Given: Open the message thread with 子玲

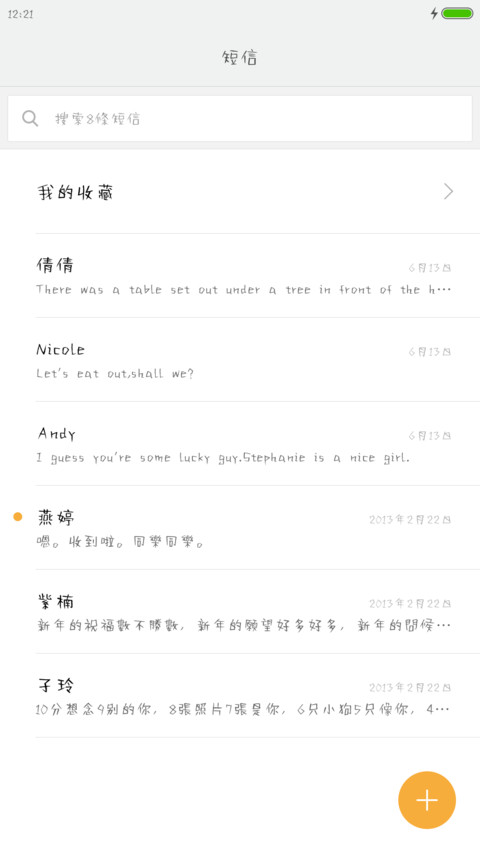Looking at the screenshot, I should (240, 696).
